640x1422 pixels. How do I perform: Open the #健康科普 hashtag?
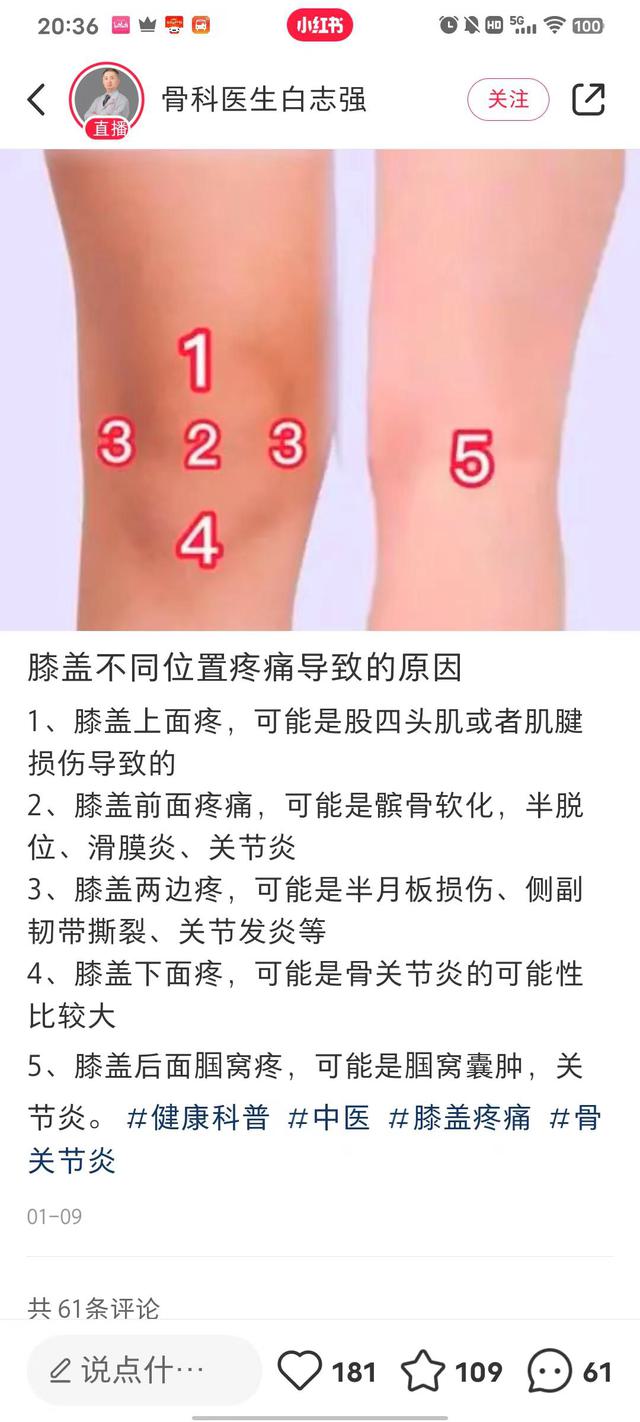point(198,1117)
